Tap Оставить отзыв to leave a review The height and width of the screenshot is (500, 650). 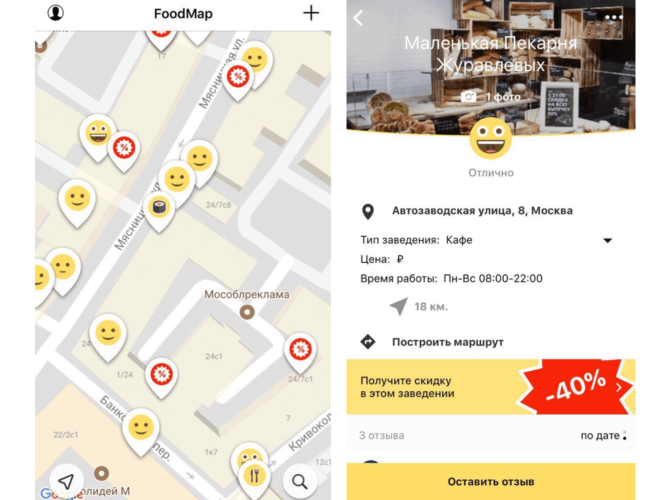pos(490,481)
